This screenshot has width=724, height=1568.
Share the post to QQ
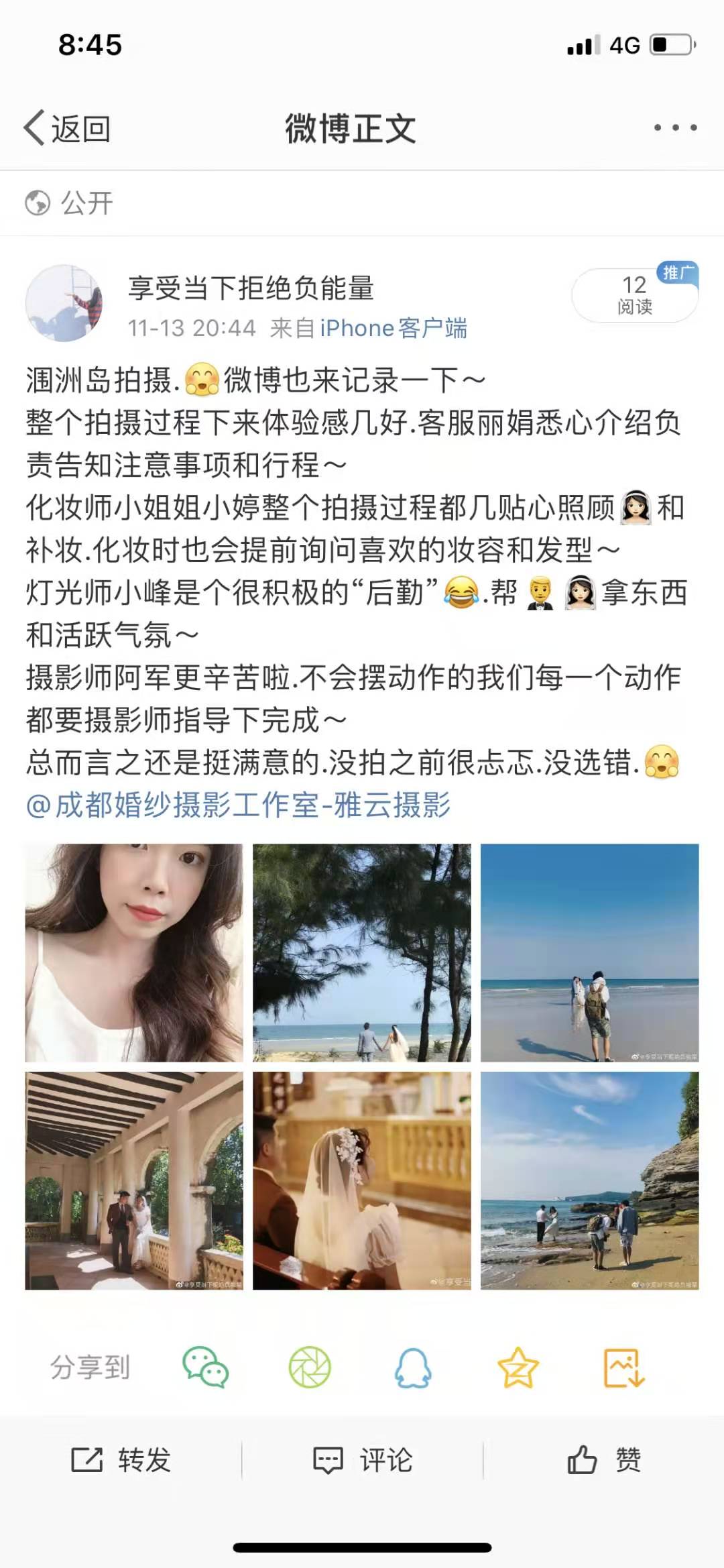413,1367
